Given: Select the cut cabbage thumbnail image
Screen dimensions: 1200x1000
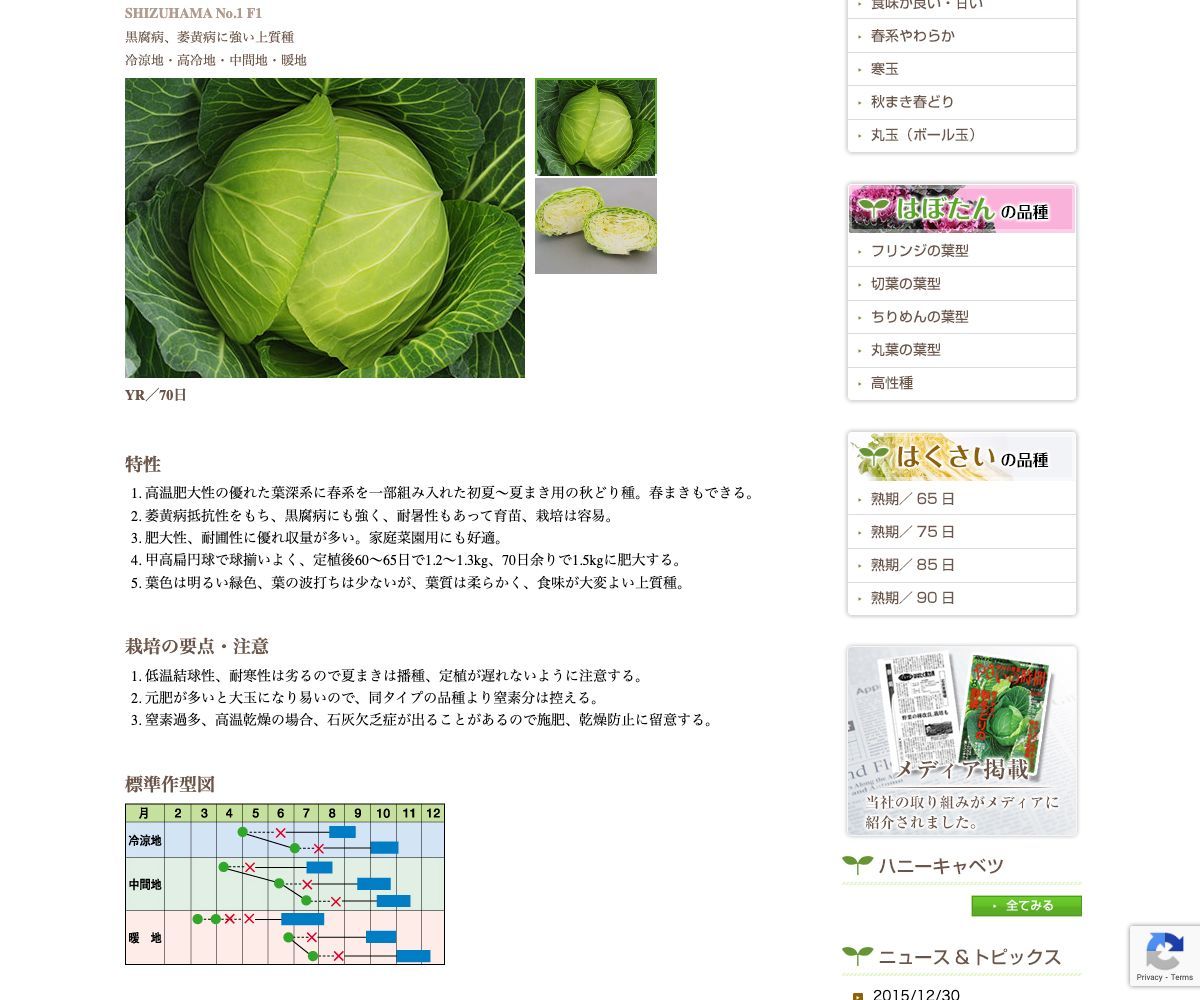Looking at the screenshot, I should (x=595, y=226).
